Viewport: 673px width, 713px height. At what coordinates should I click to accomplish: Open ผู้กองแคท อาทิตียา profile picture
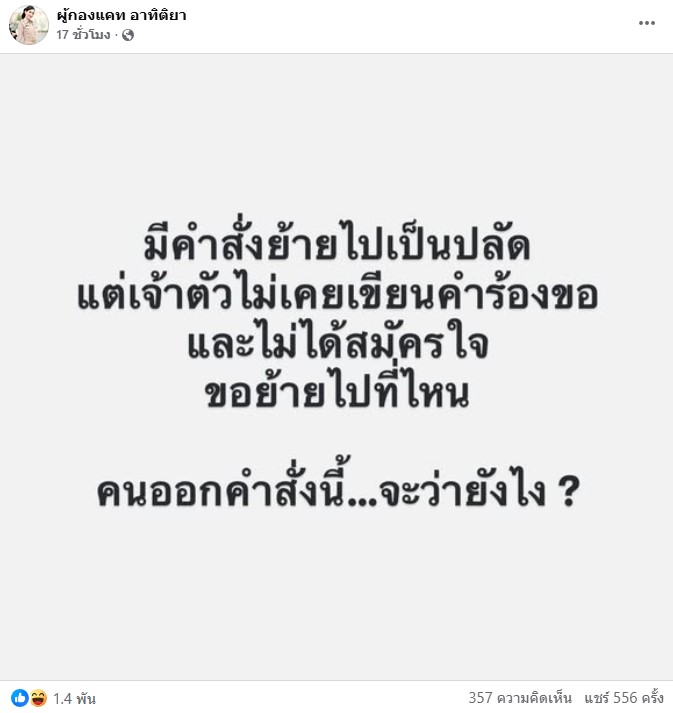pos(29,24)
